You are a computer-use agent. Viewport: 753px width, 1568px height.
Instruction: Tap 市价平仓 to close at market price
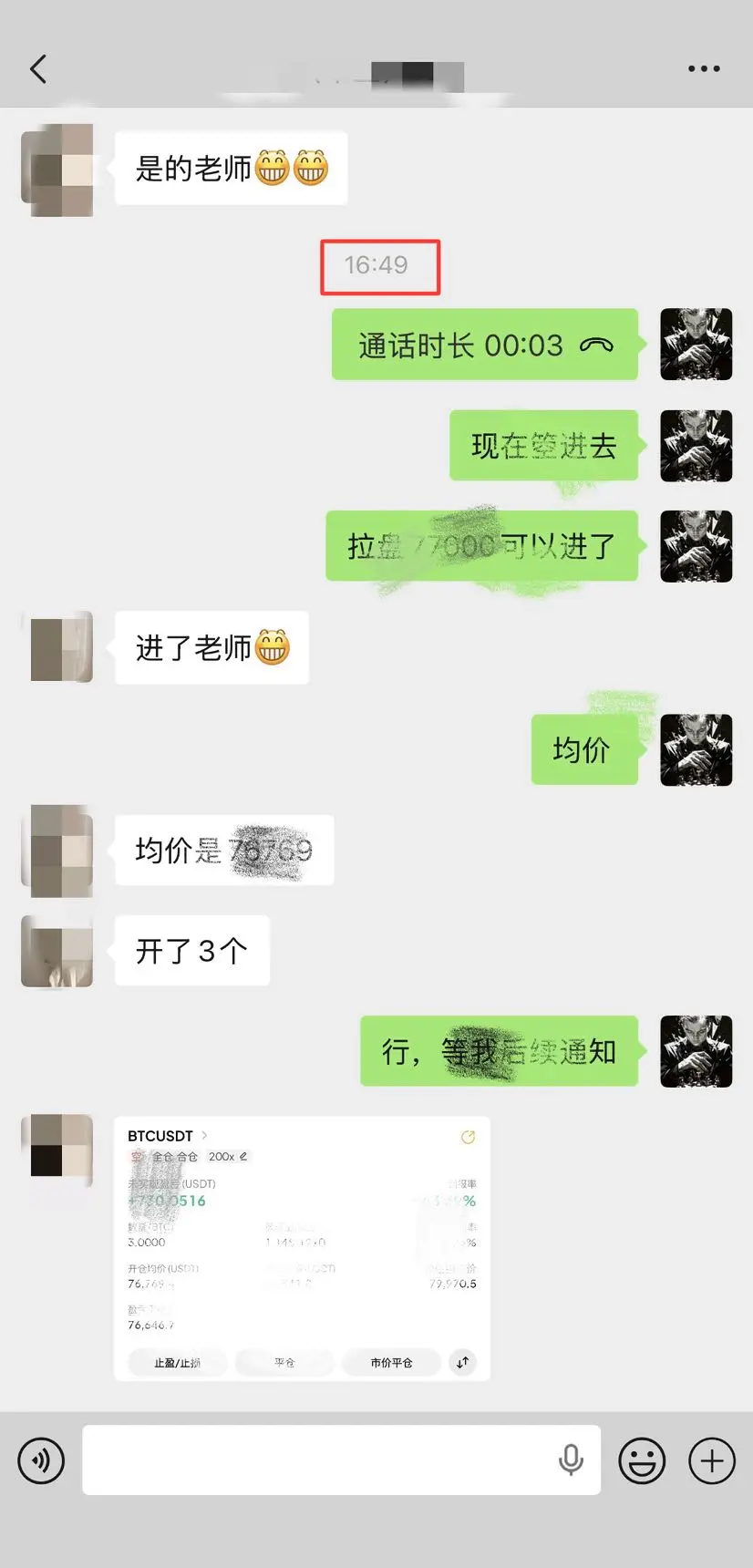tap(391, 1362)
